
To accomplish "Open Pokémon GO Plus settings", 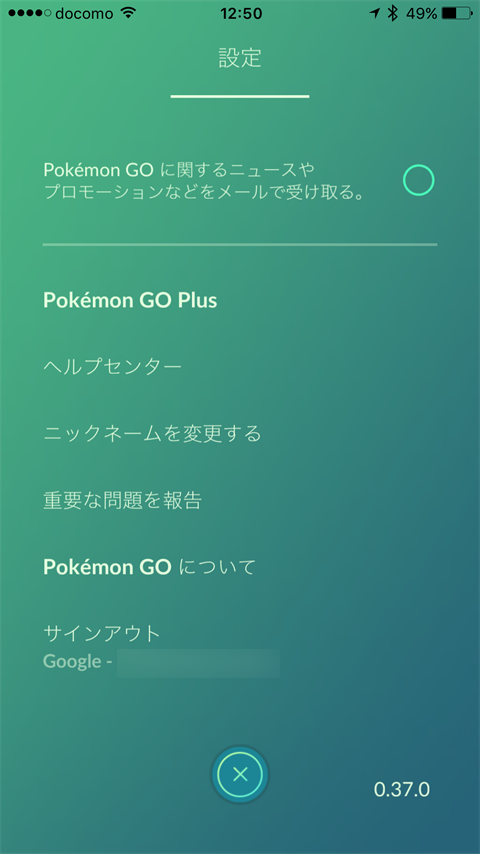I will pos(130,301).
